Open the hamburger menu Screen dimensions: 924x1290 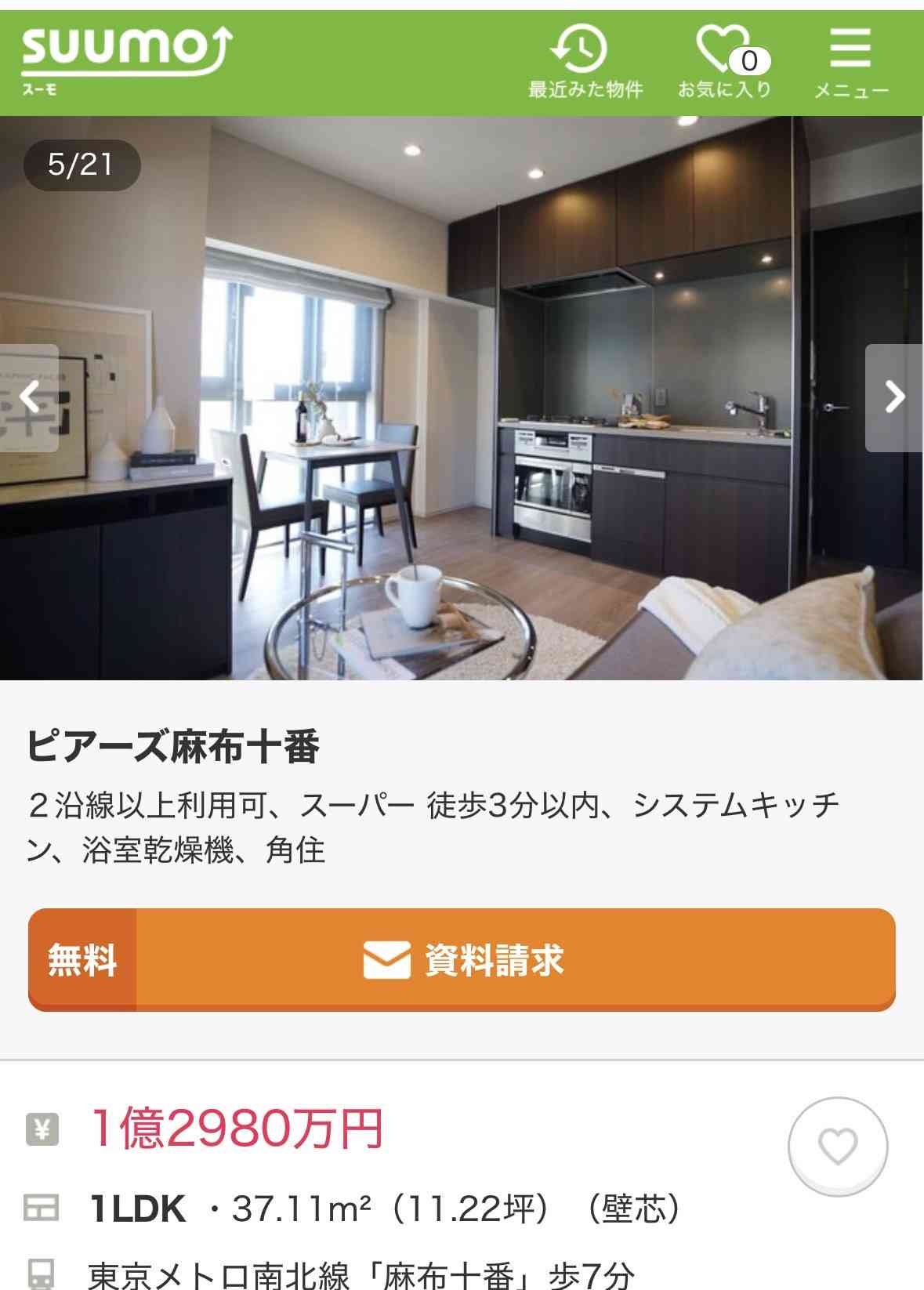(850, 63)
